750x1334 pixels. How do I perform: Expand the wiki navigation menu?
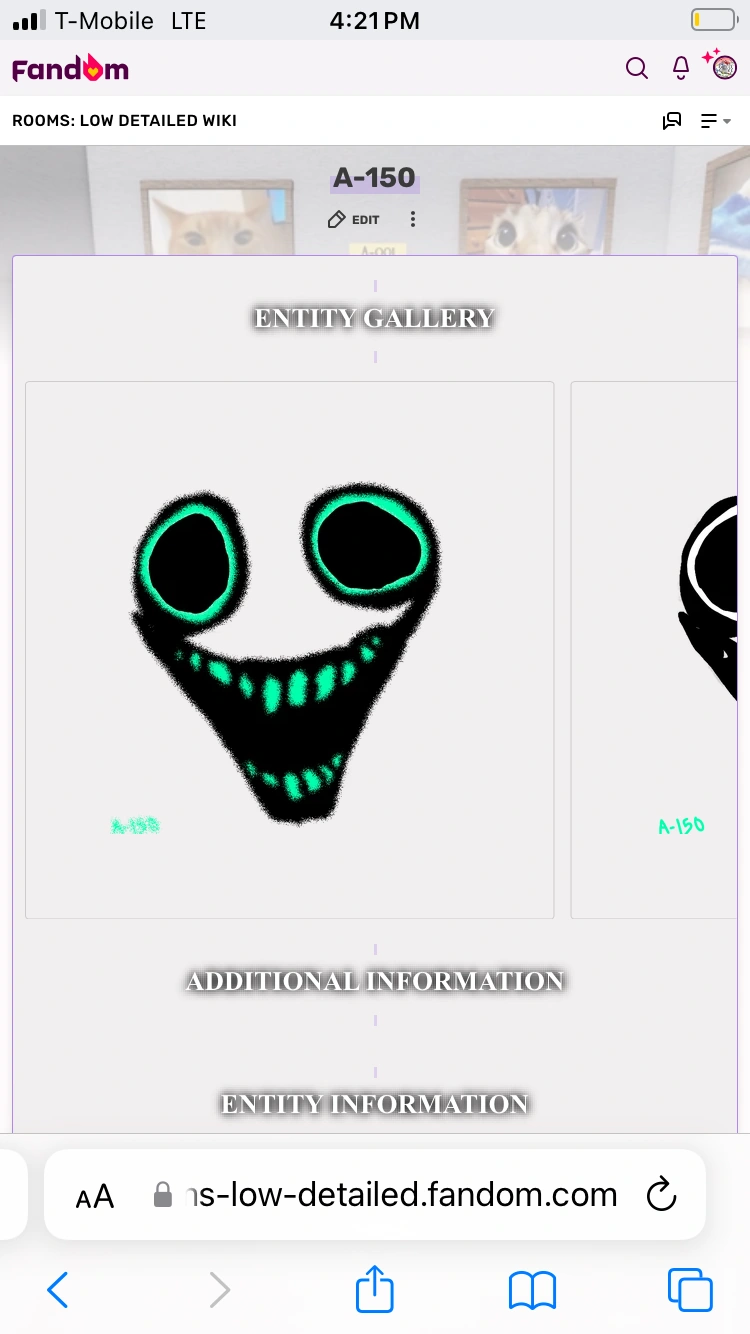[x=715, y=121]
